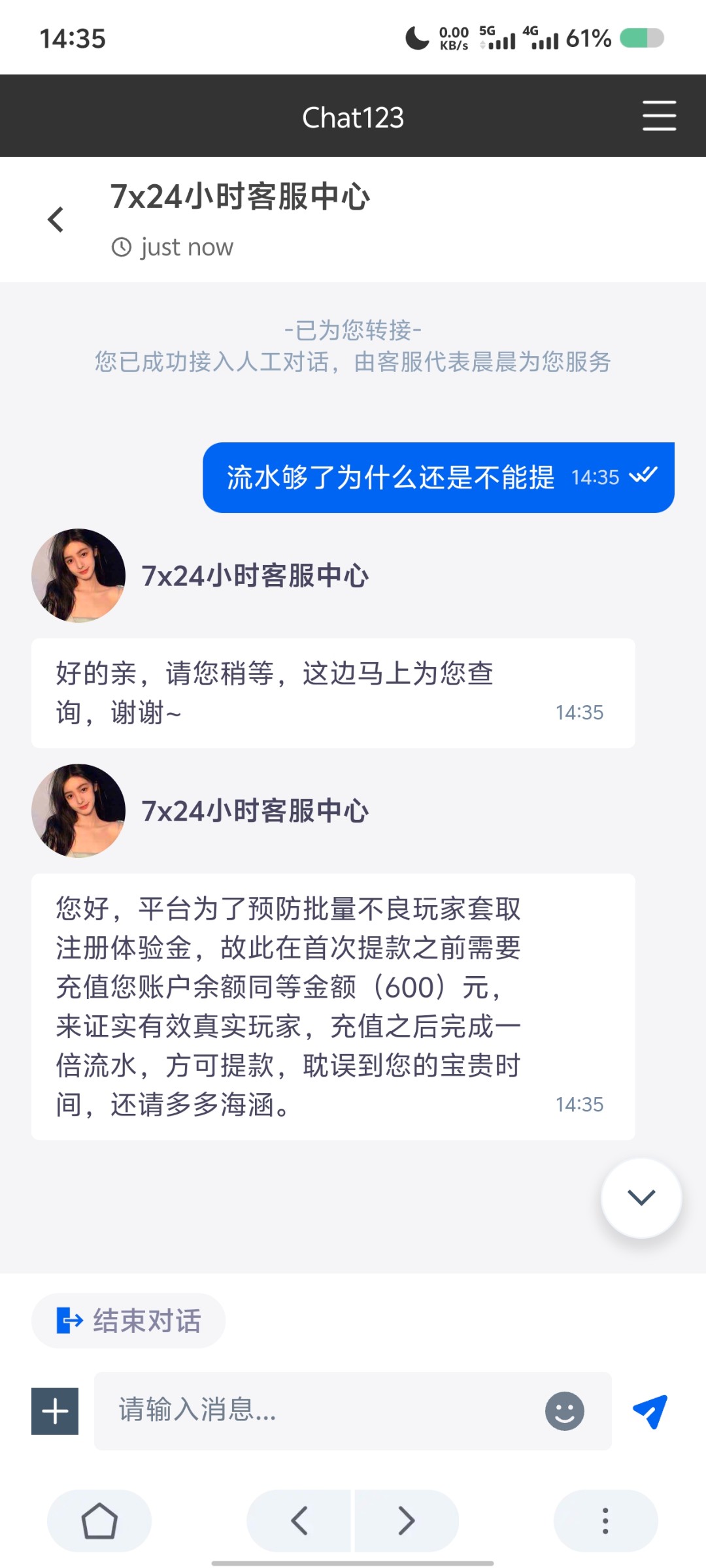The height and width of the screenshot is (1568, 706).
Task: Open the hamburger menu in Chat123 header
Action: point(659,116)
